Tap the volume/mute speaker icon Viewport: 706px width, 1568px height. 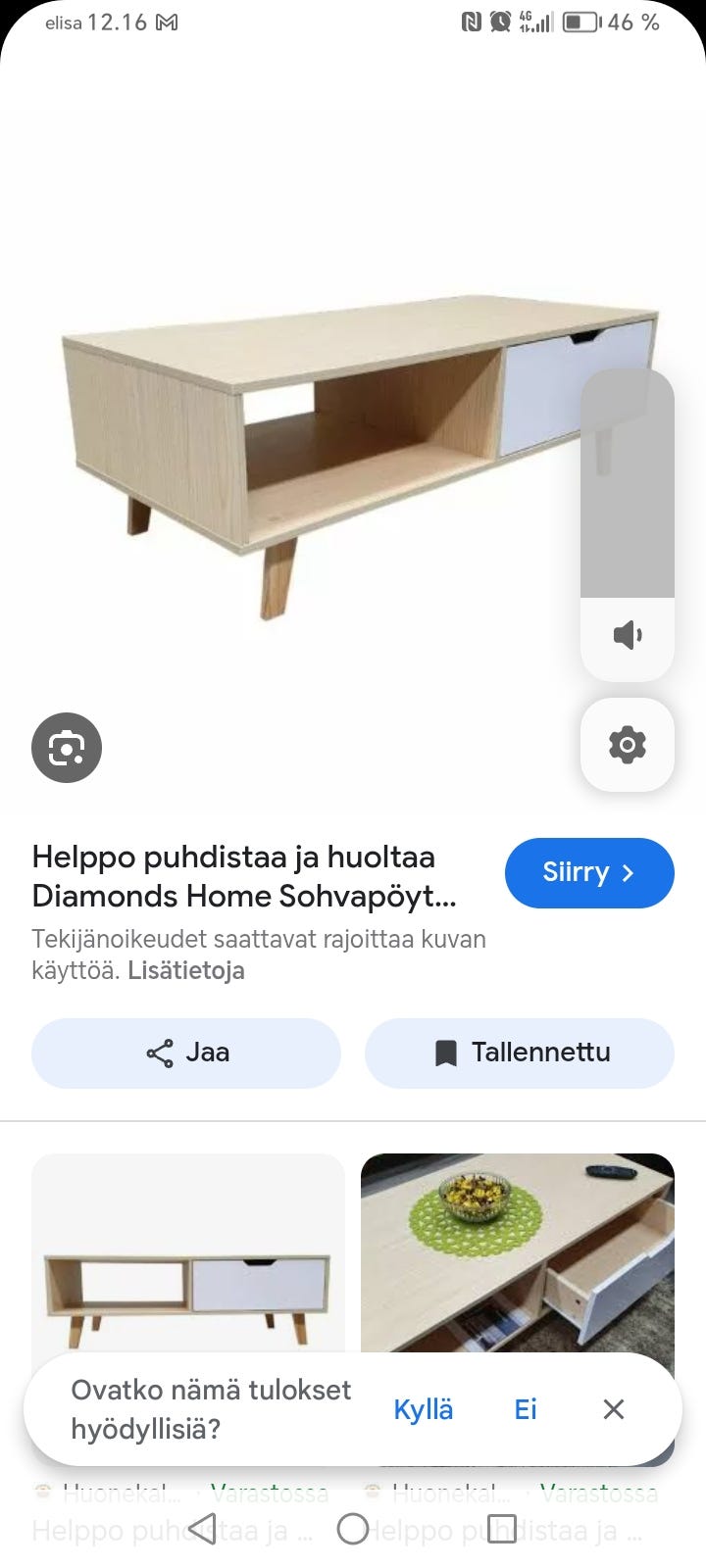pyautogui.click(x=627, y=634)
